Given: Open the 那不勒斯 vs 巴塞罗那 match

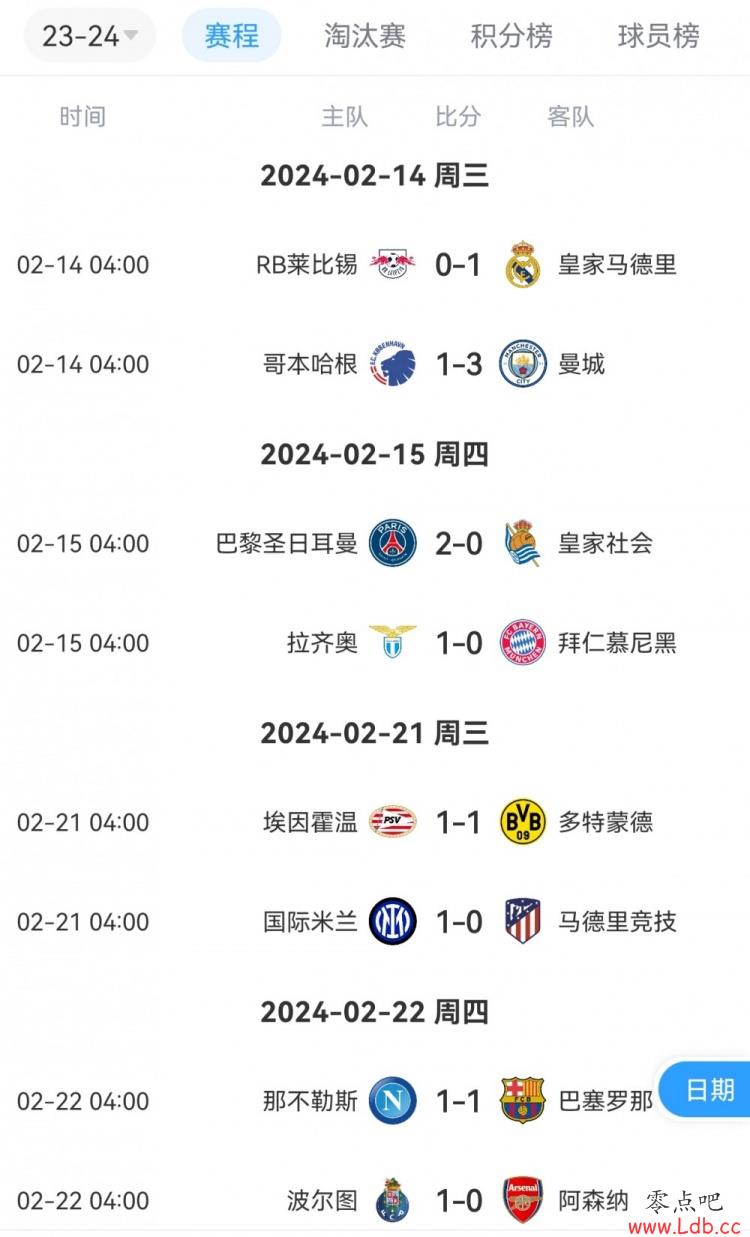Looking at the screenshot, I should [x=458, y=1102].
